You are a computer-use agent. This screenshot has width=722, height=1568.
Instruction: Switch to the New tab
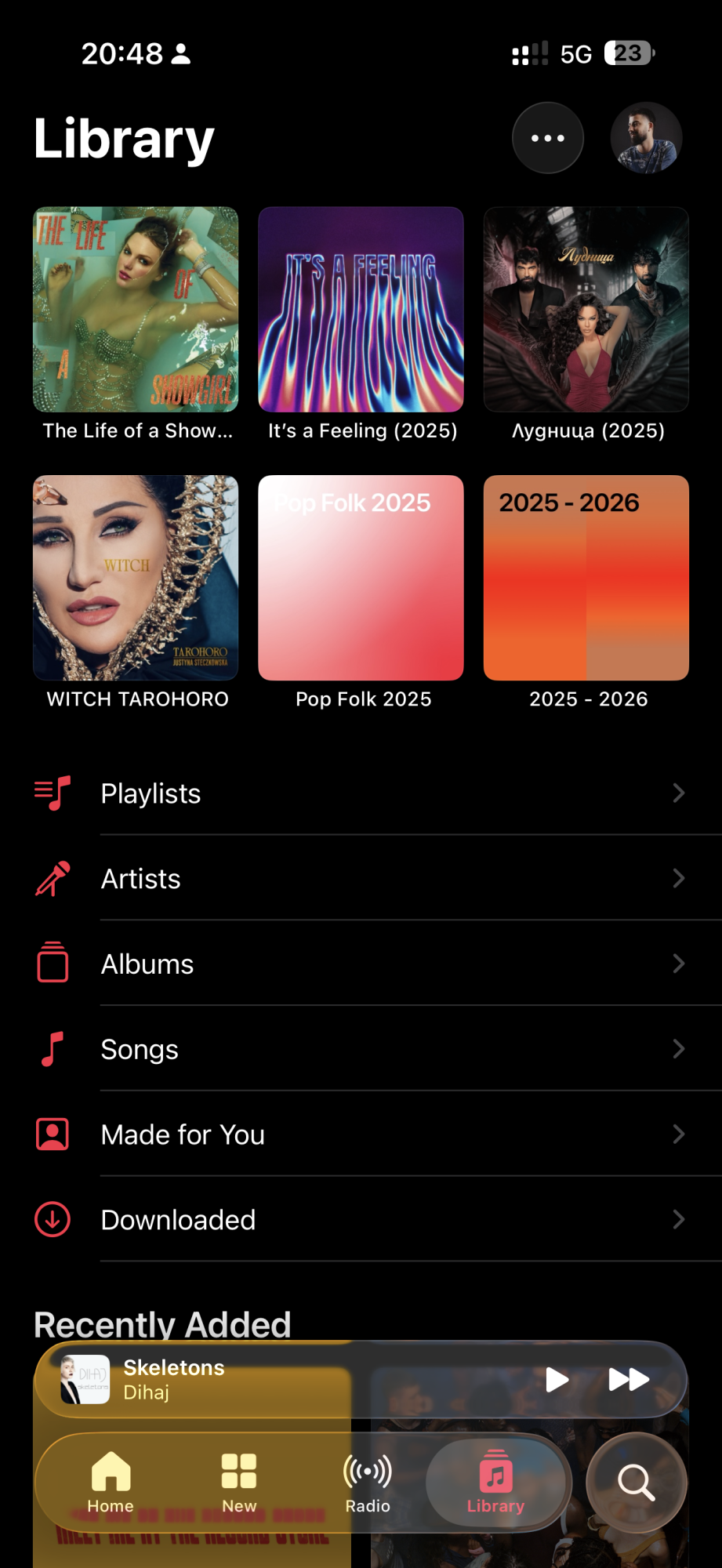[x=239, y=1482]
